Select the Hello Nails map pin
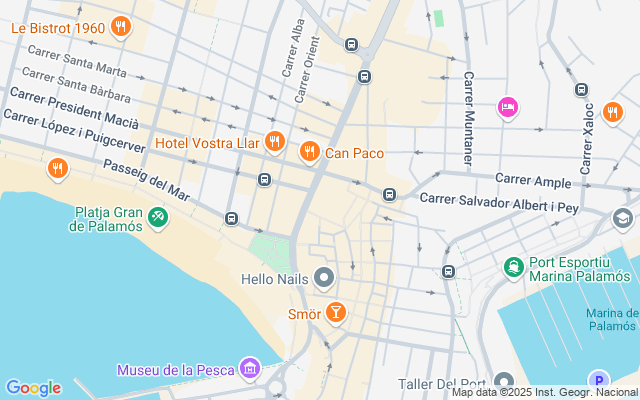 tap(323, 277)
